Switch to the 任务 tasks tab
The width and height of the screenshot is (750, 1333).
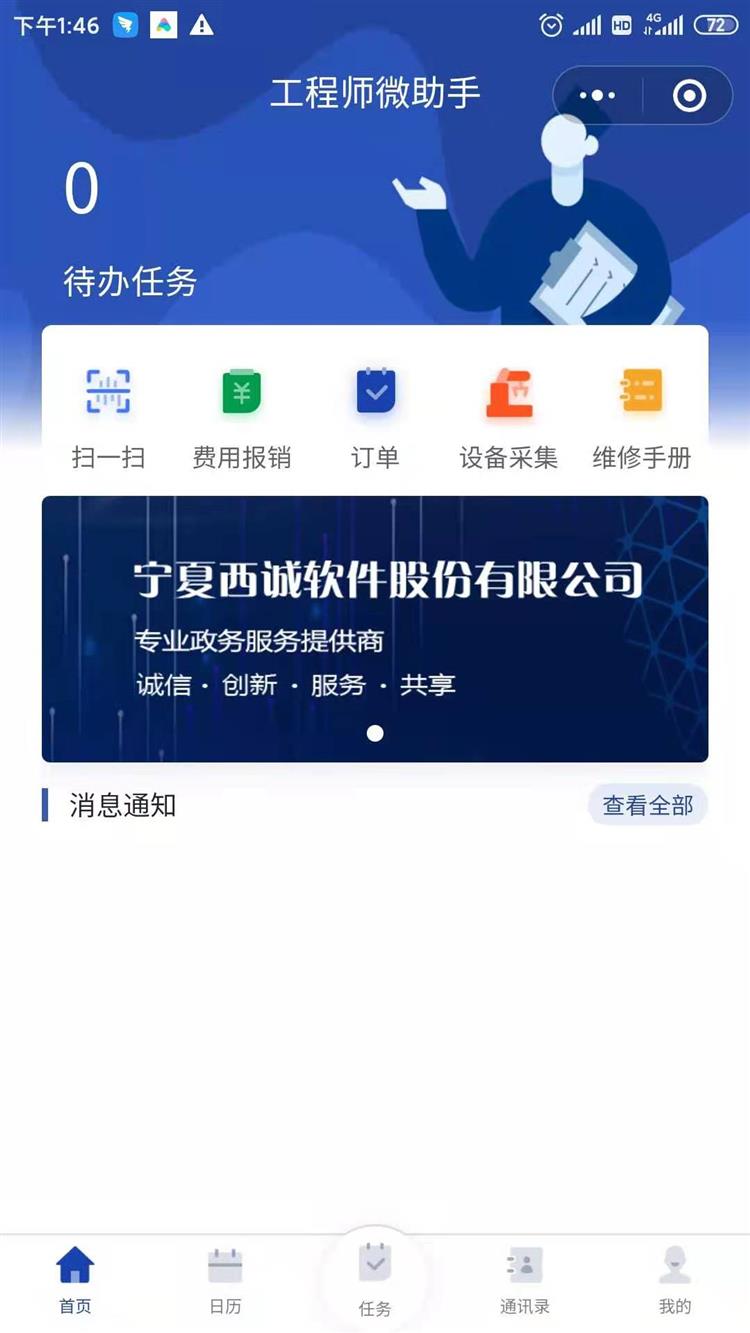375,1280
